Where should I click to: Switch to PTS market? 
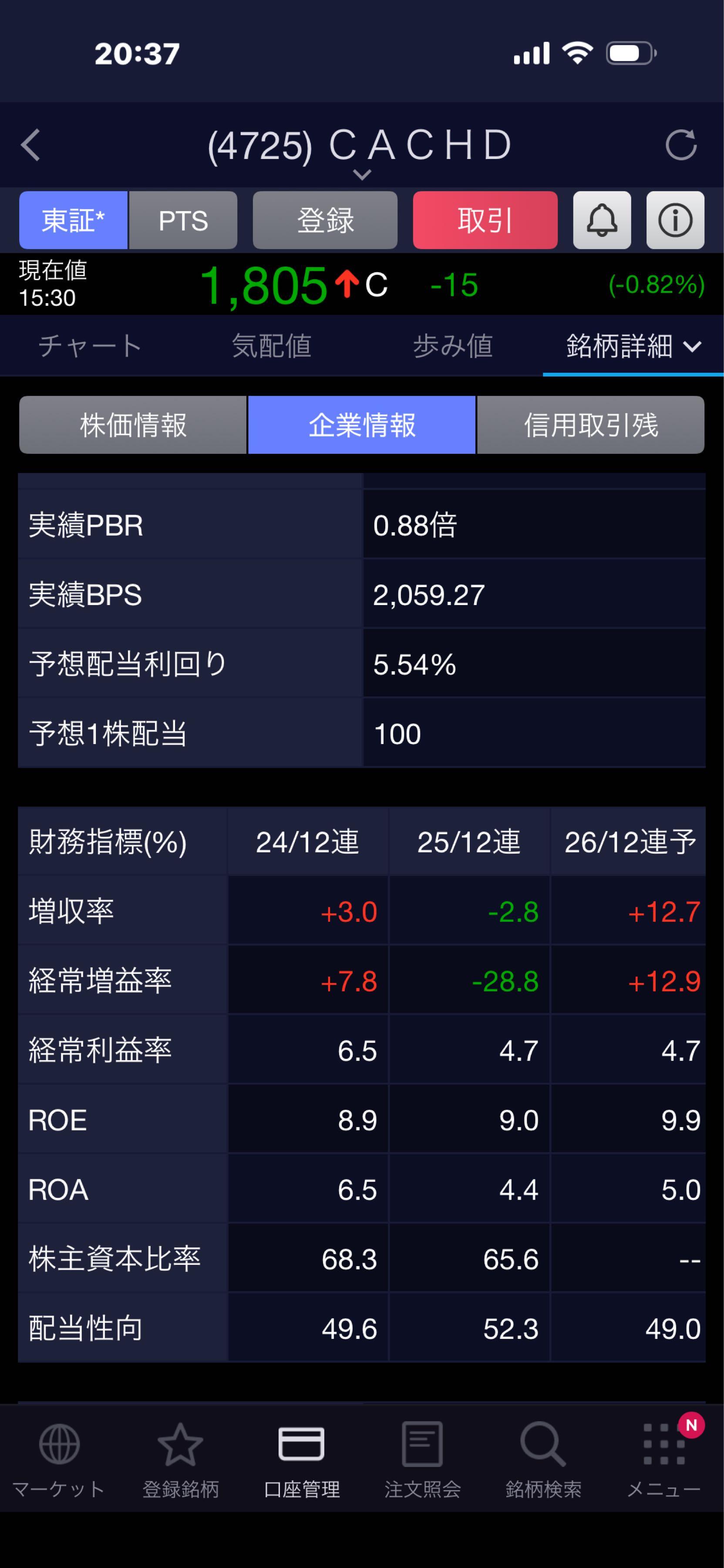(183, 220)
